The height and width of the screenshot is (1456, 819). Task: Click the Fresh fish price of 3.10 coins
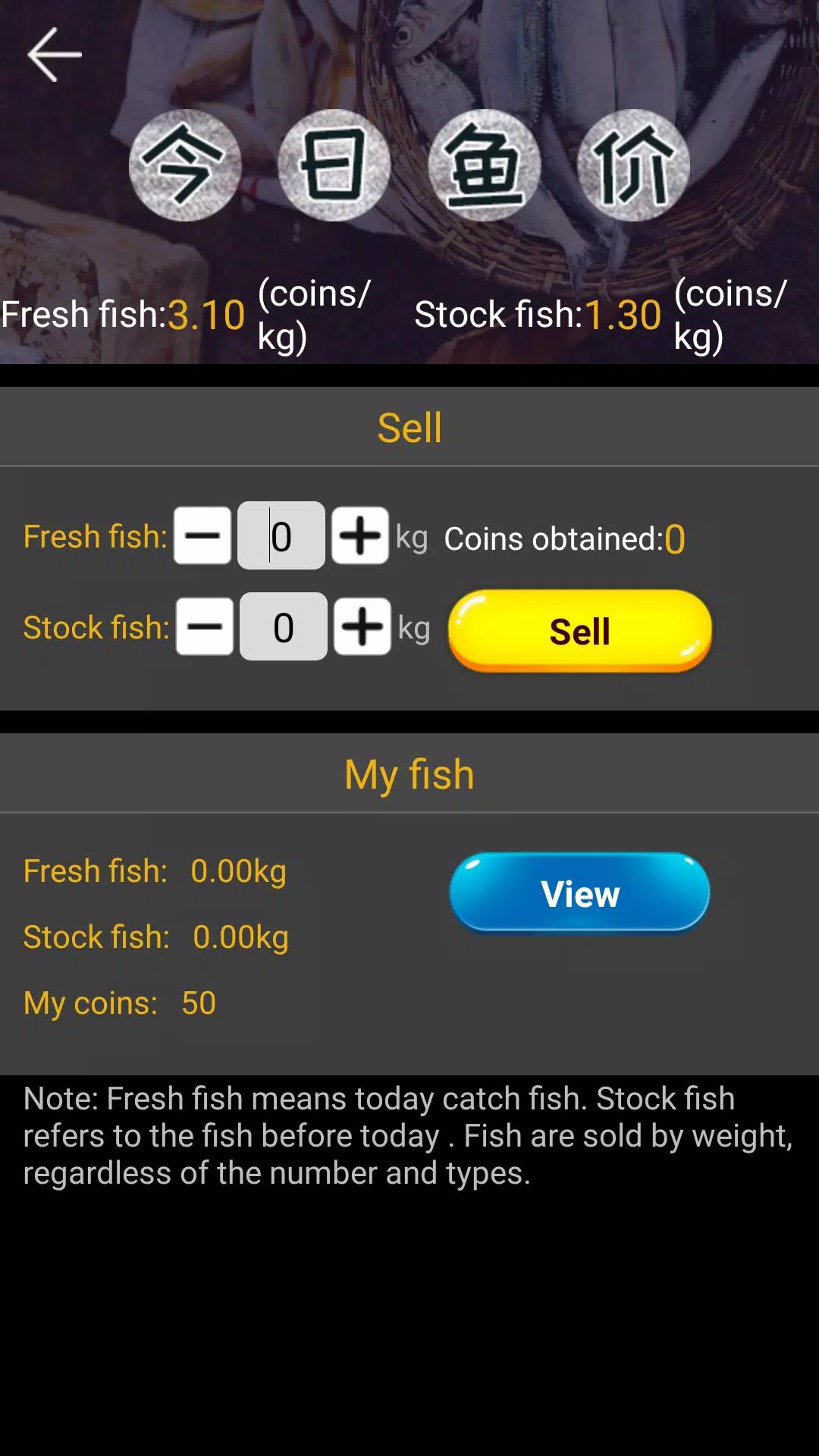(x=206, y=313)
